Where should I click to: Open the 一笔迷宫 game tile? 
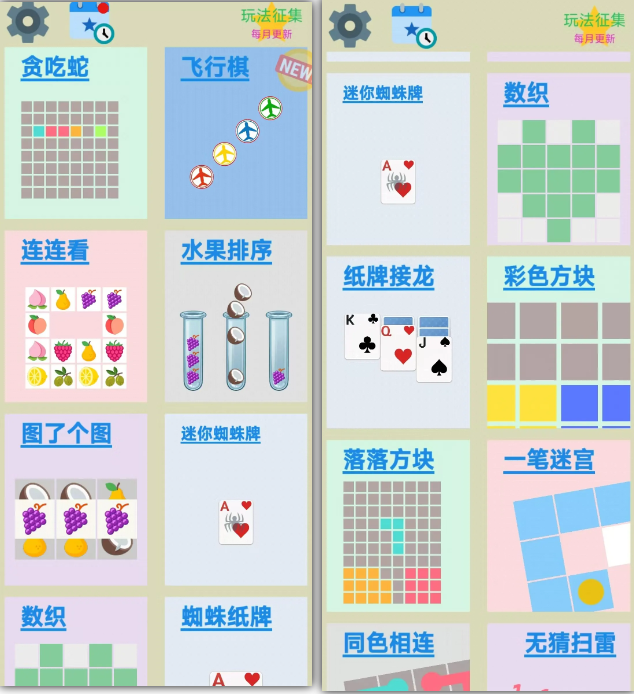[558, 526]
